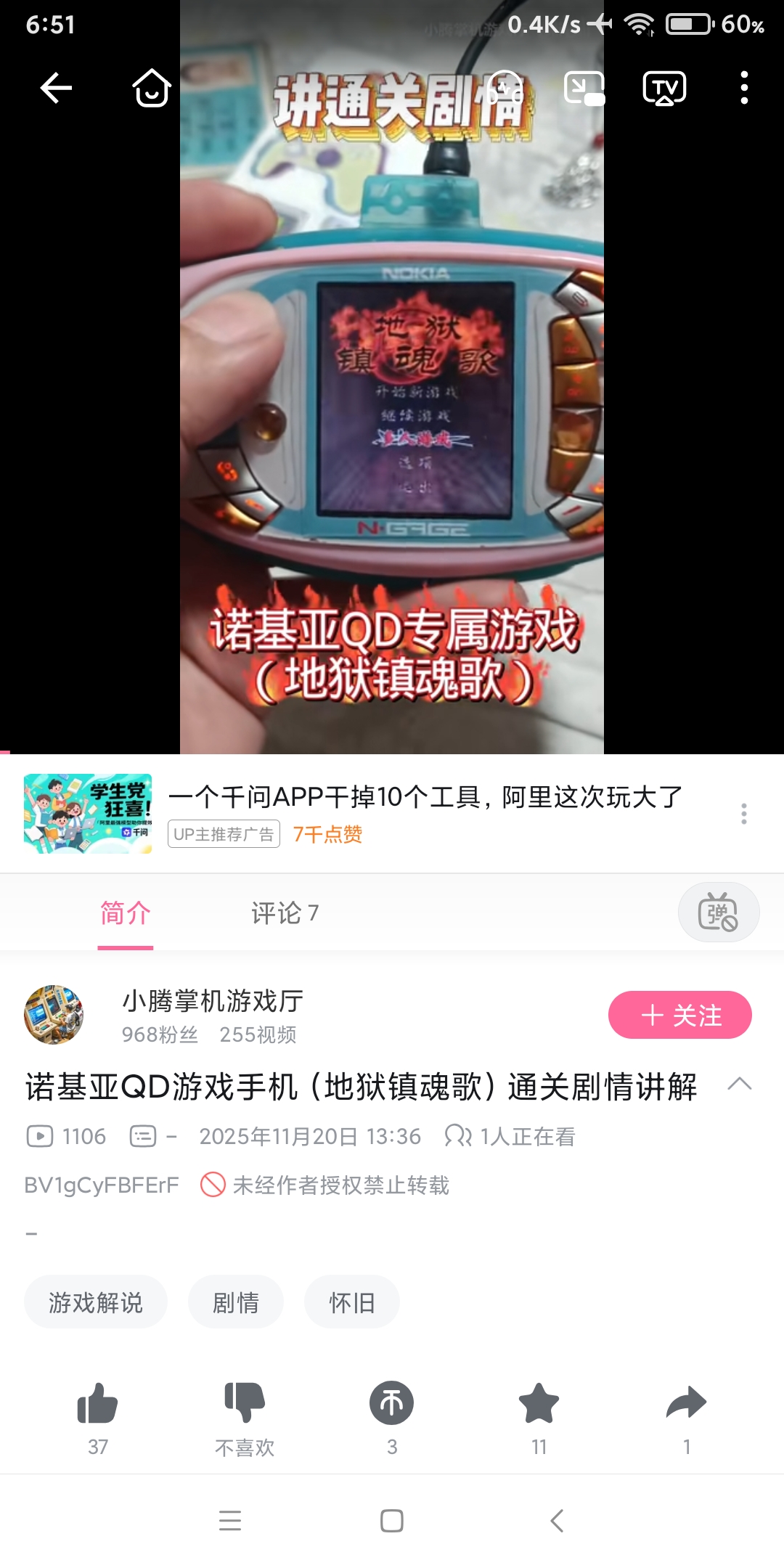Switch to the 评论 tab

coord(285,913)
